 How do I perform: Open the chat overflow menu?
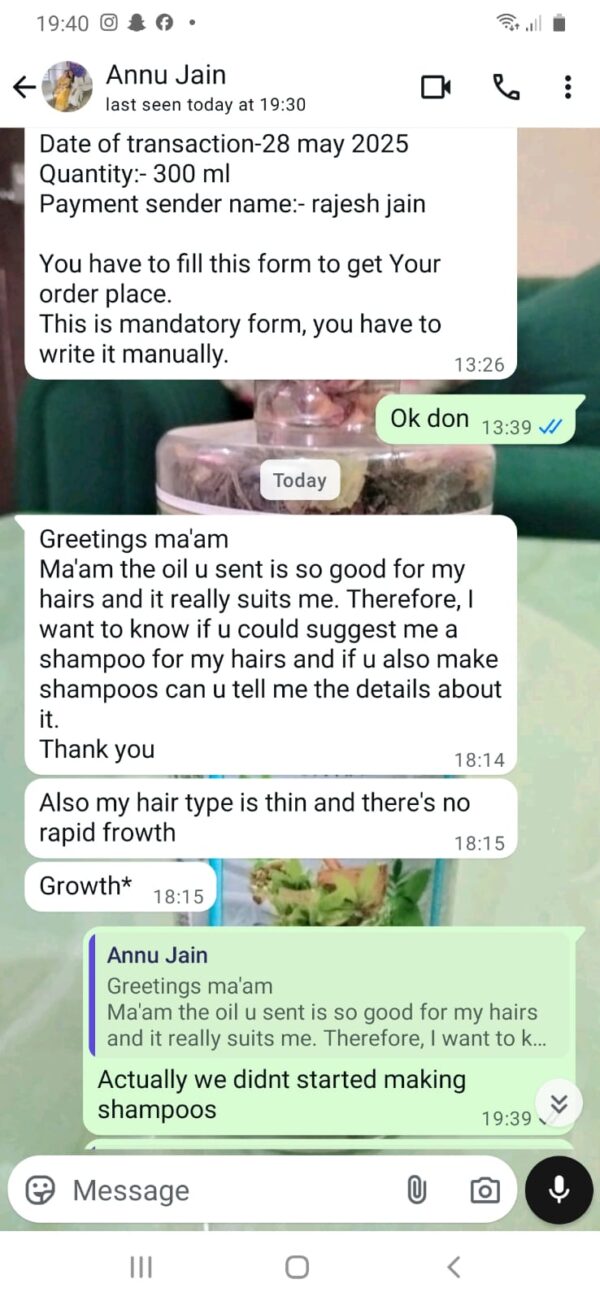click(567, 88)
